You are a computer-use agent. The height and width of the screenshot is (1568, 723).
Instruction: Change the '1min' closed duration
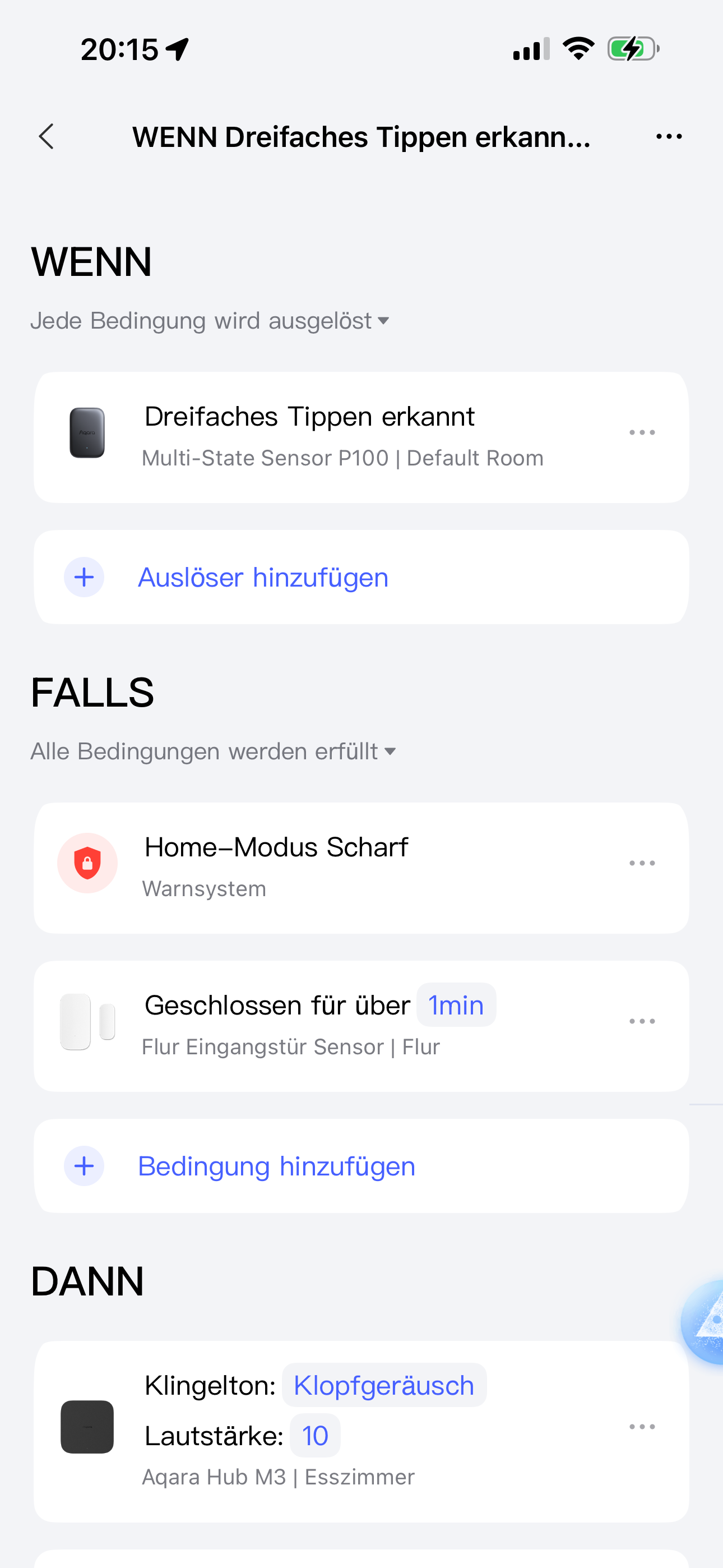(x=456, y=1005)
